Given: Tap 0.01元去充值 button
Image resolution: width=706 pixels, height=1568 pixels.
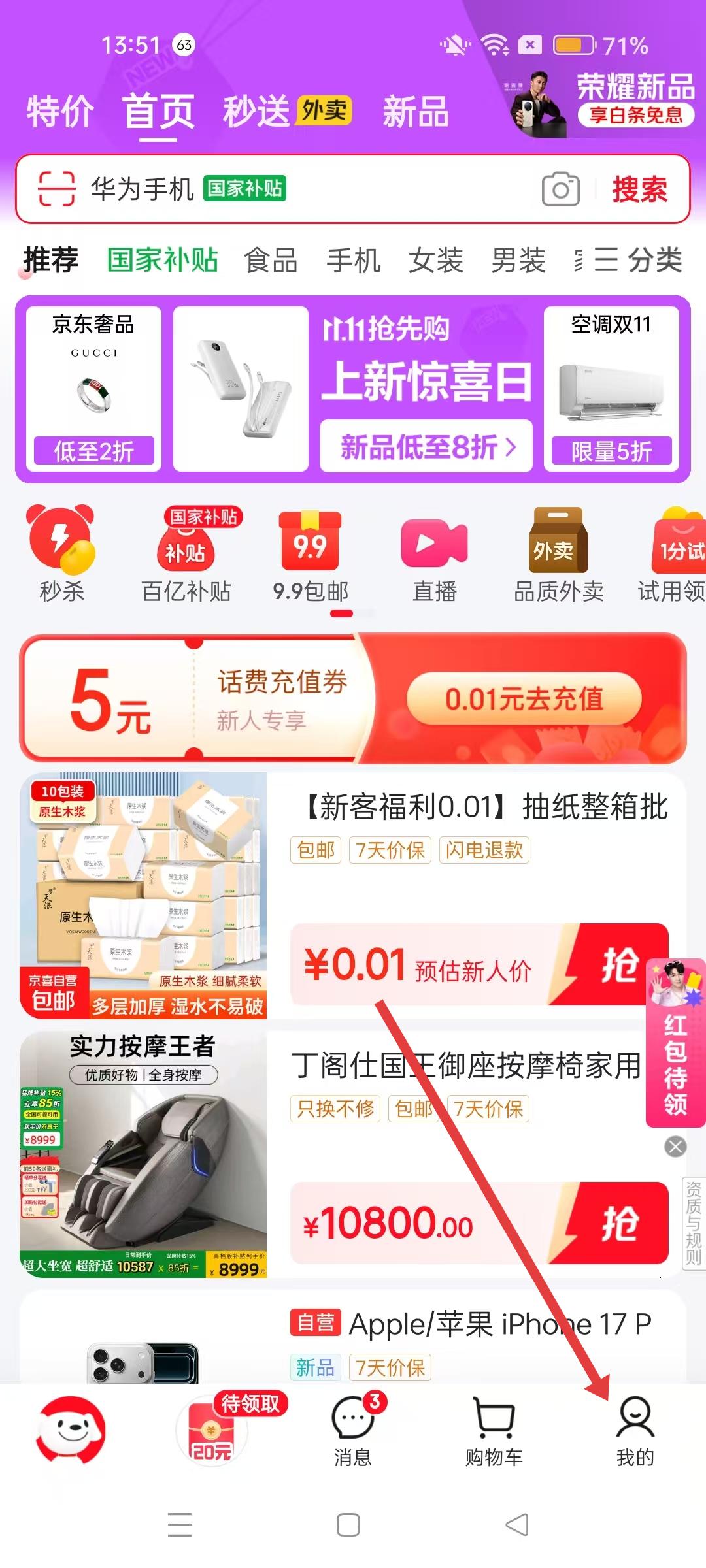Looking at the screenshot, I should click(x=524, y=698).
